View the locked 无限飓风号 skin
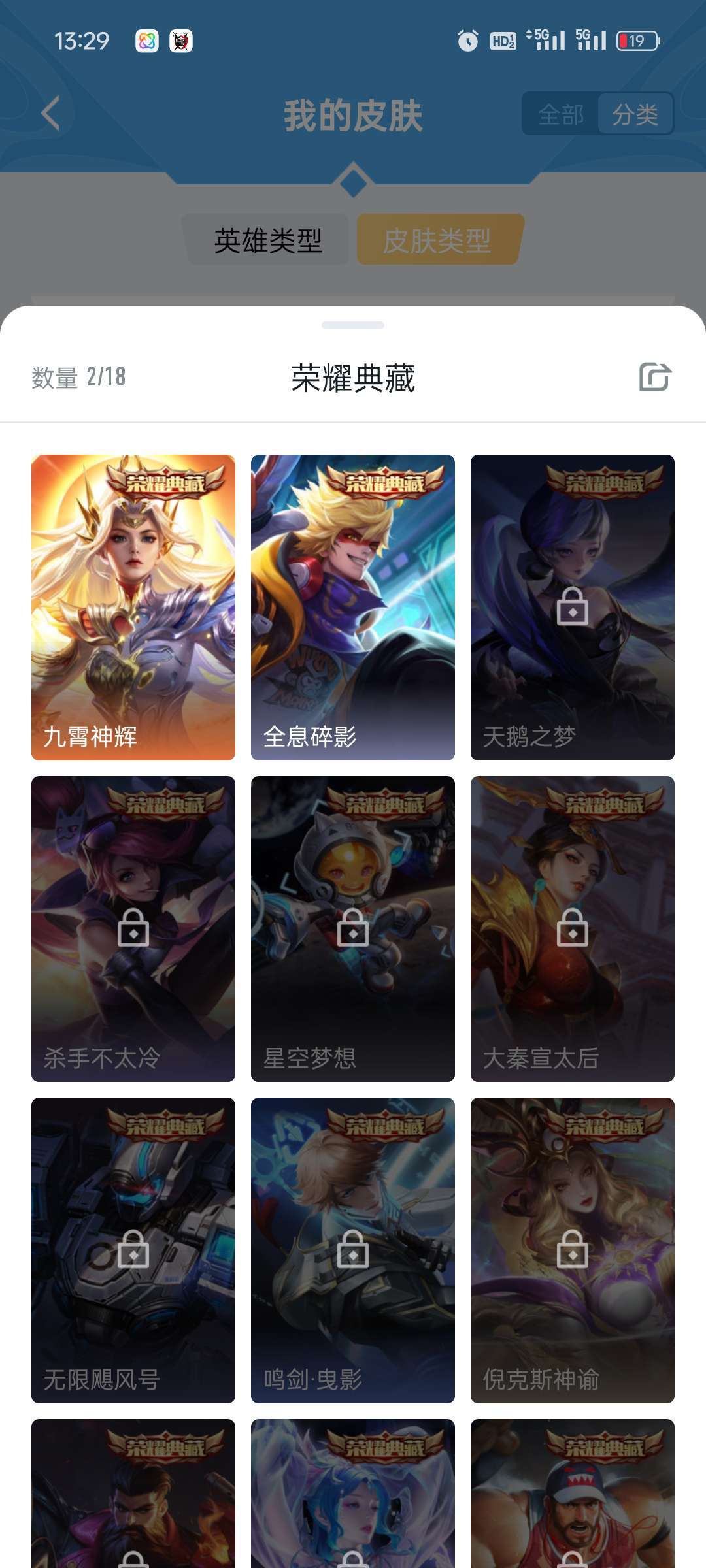Screen dimensions: 706x1568 [x=133, y=1250]
